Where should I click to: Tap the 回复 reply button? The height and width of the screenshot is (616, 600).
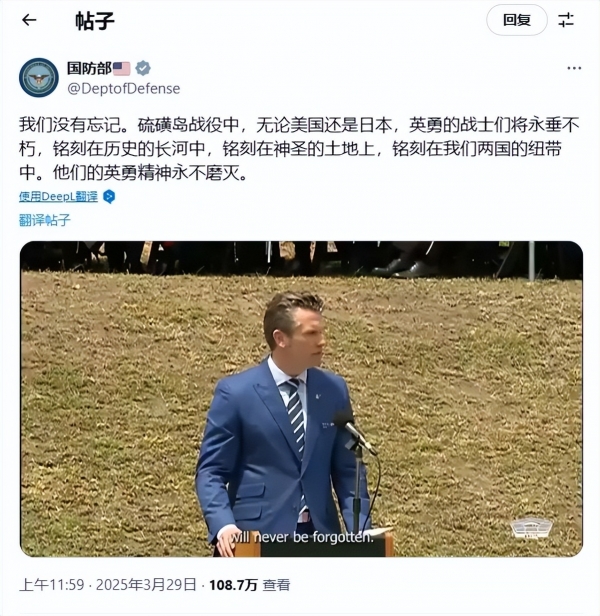(x=516, y=20)
